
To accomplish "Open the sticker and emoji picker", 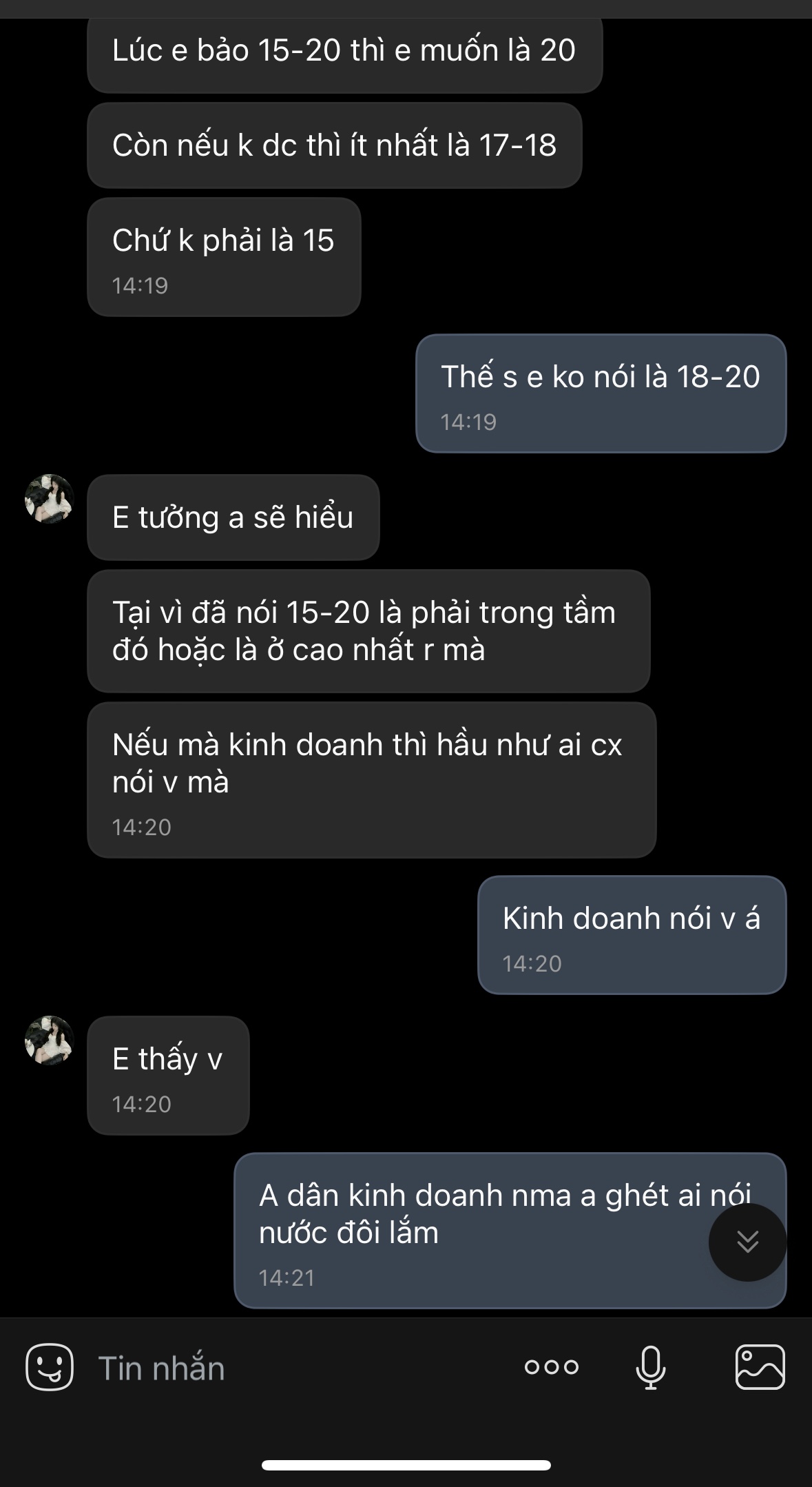I will click(49, 1367).
